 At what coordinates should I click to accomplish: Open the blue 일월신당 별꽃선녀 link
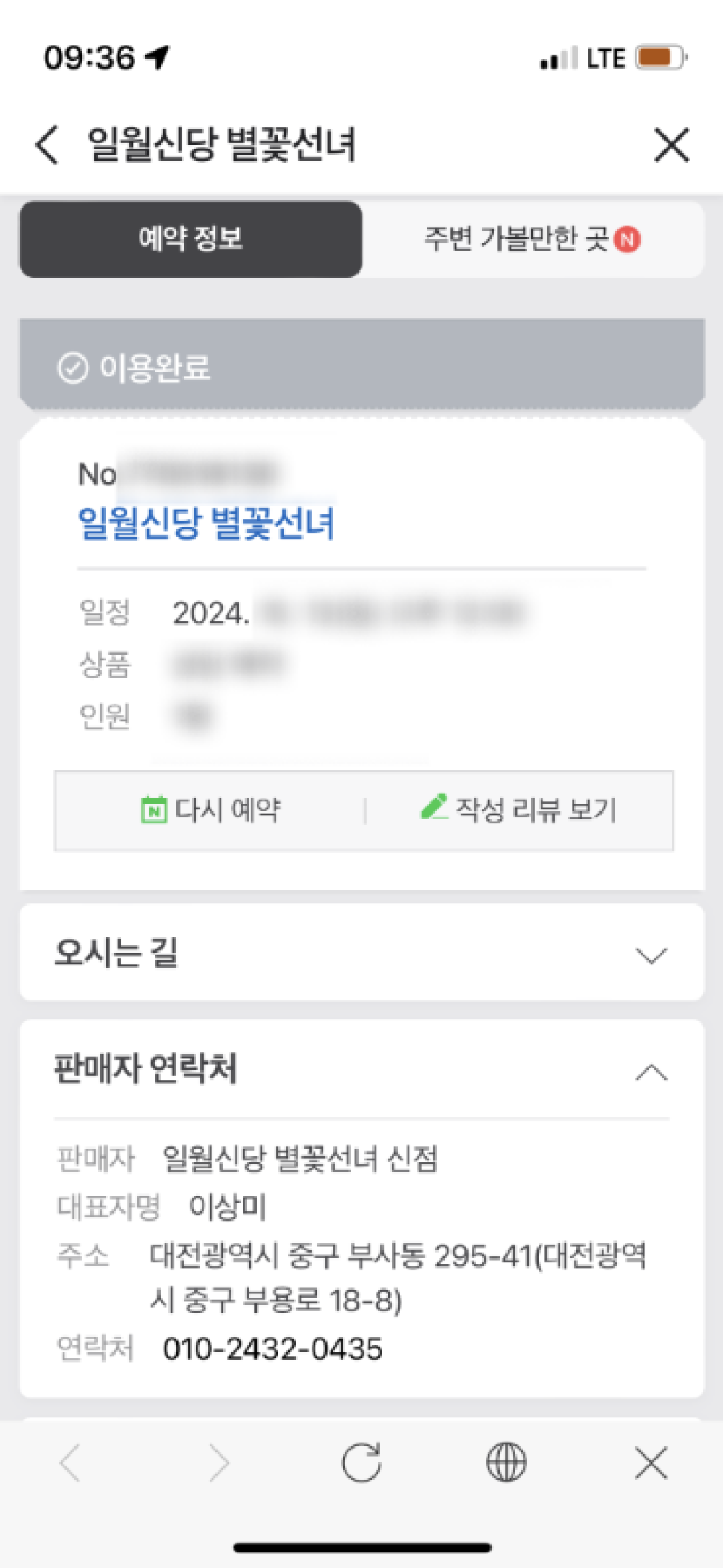206,523
